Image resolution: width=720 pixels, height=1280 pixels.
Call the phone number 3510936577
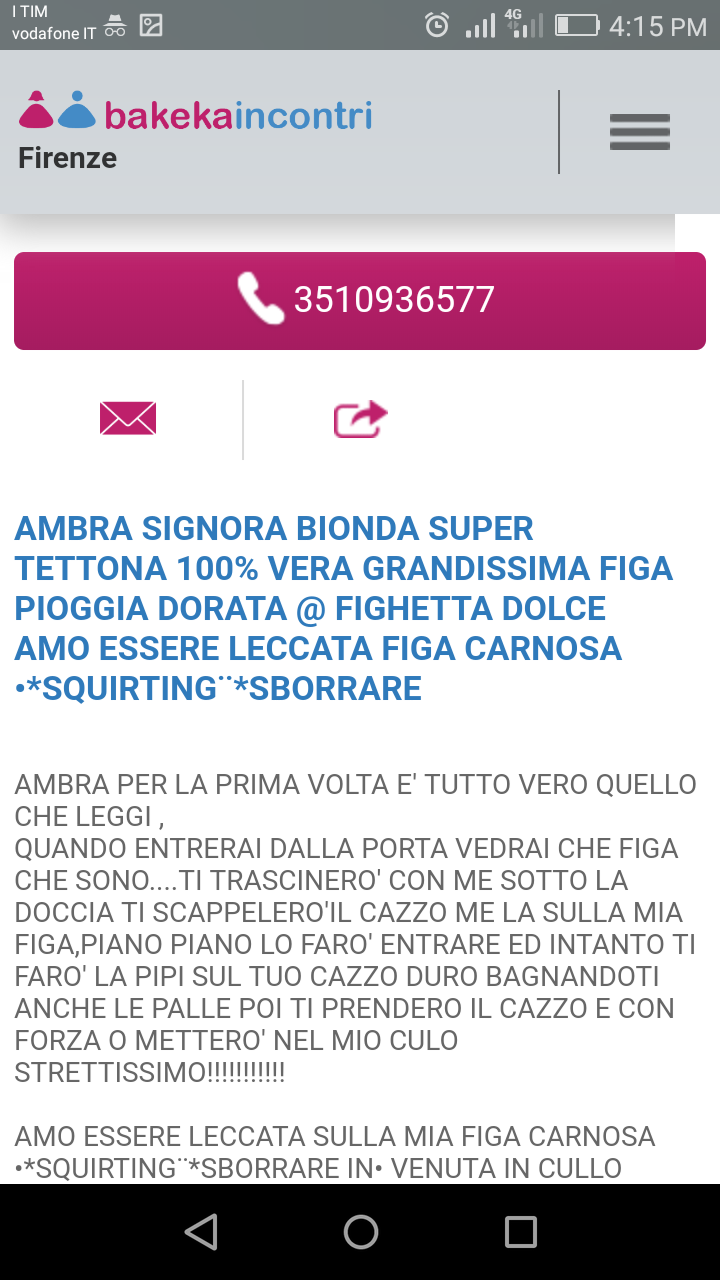[x=360, y=300]
